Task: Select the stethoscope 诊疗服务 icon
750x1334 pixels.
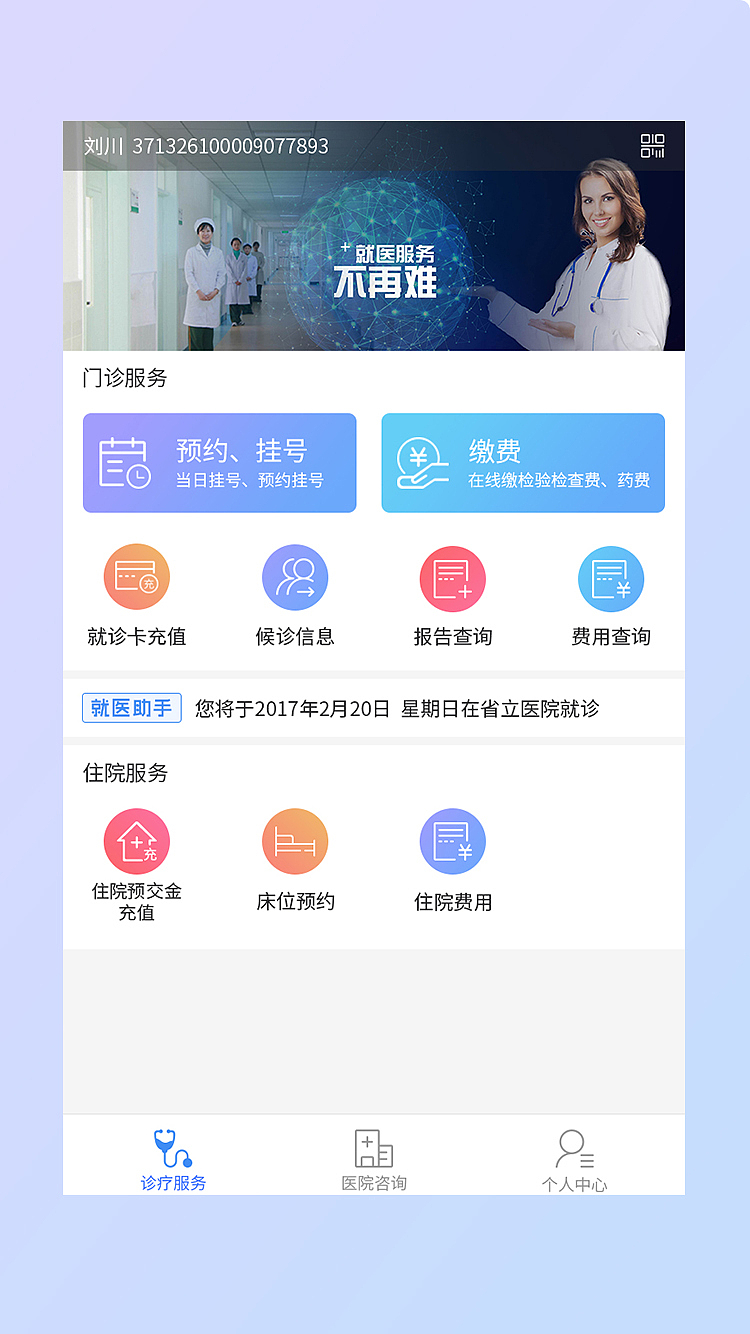Action: 174,1147
